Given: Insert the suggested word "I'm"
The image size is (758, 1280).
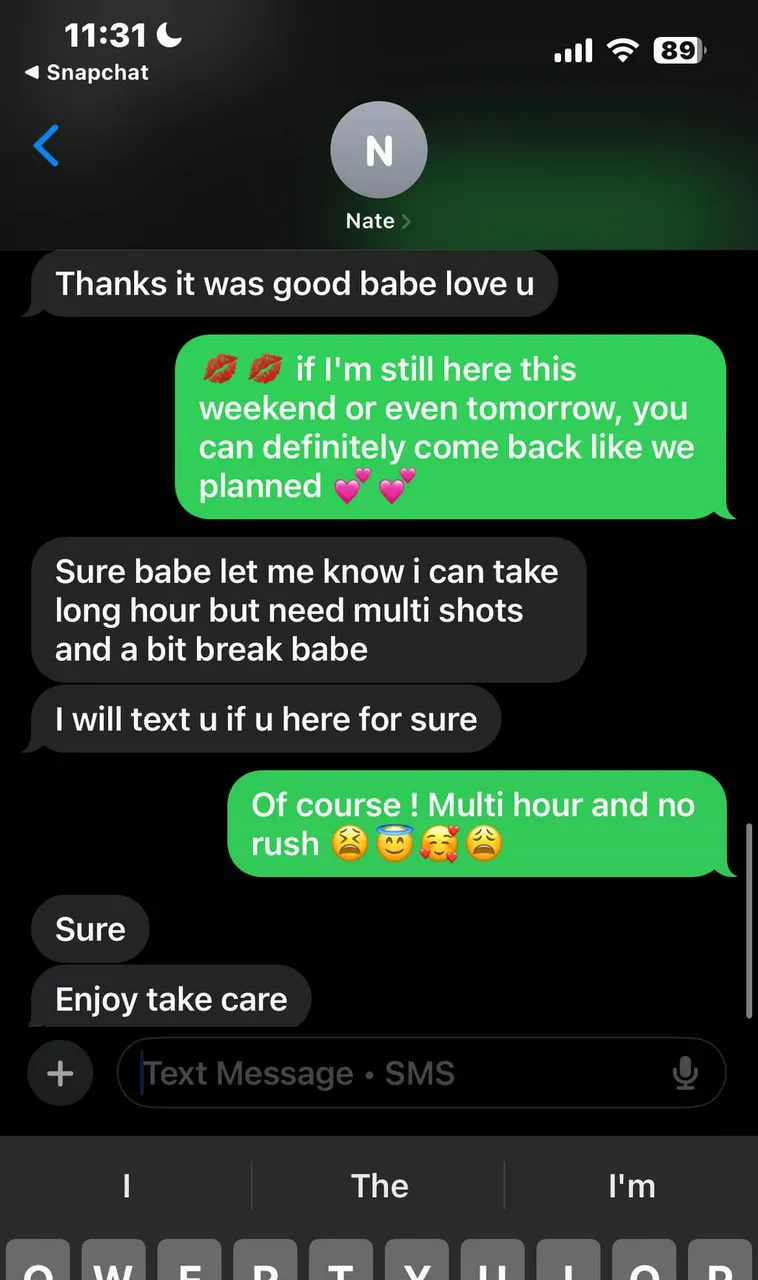Looking at the screenshot, I should tap(631, 1186).
